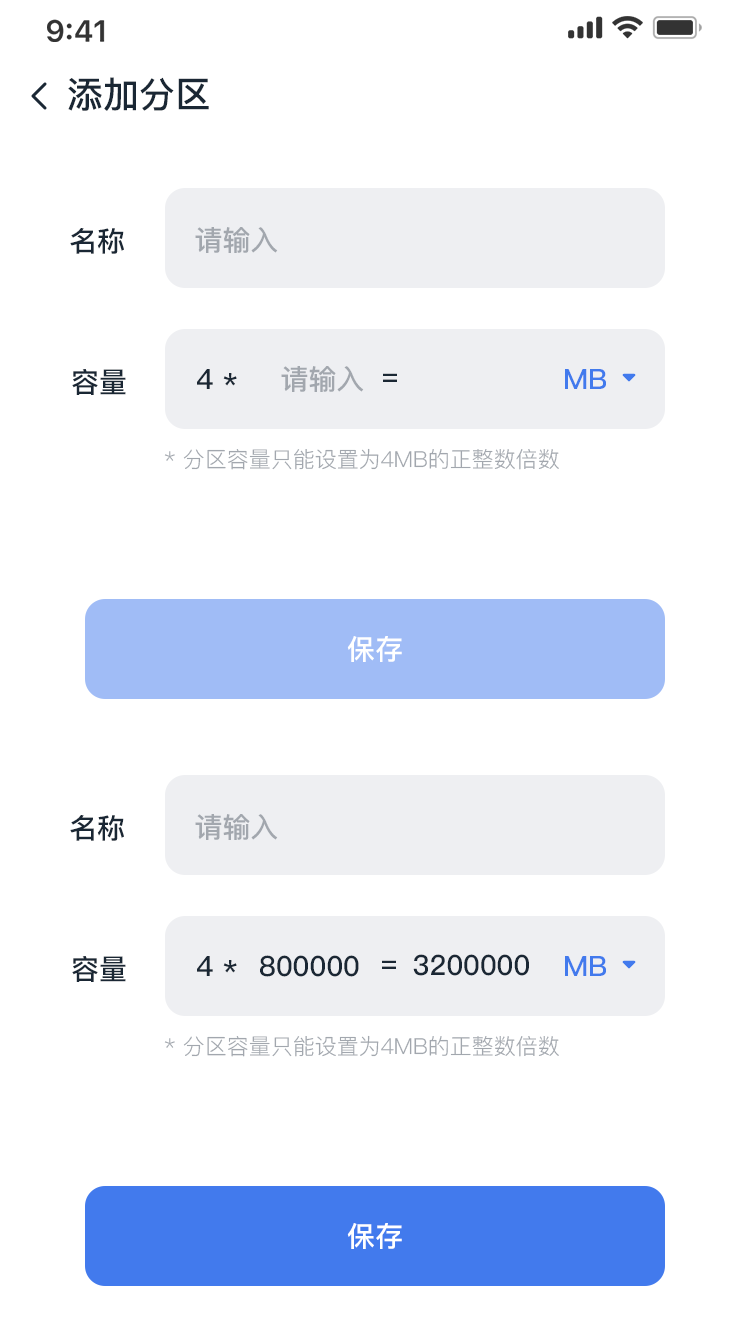Open MB unit dropdown in the empty 容量 row

[600, 379]
